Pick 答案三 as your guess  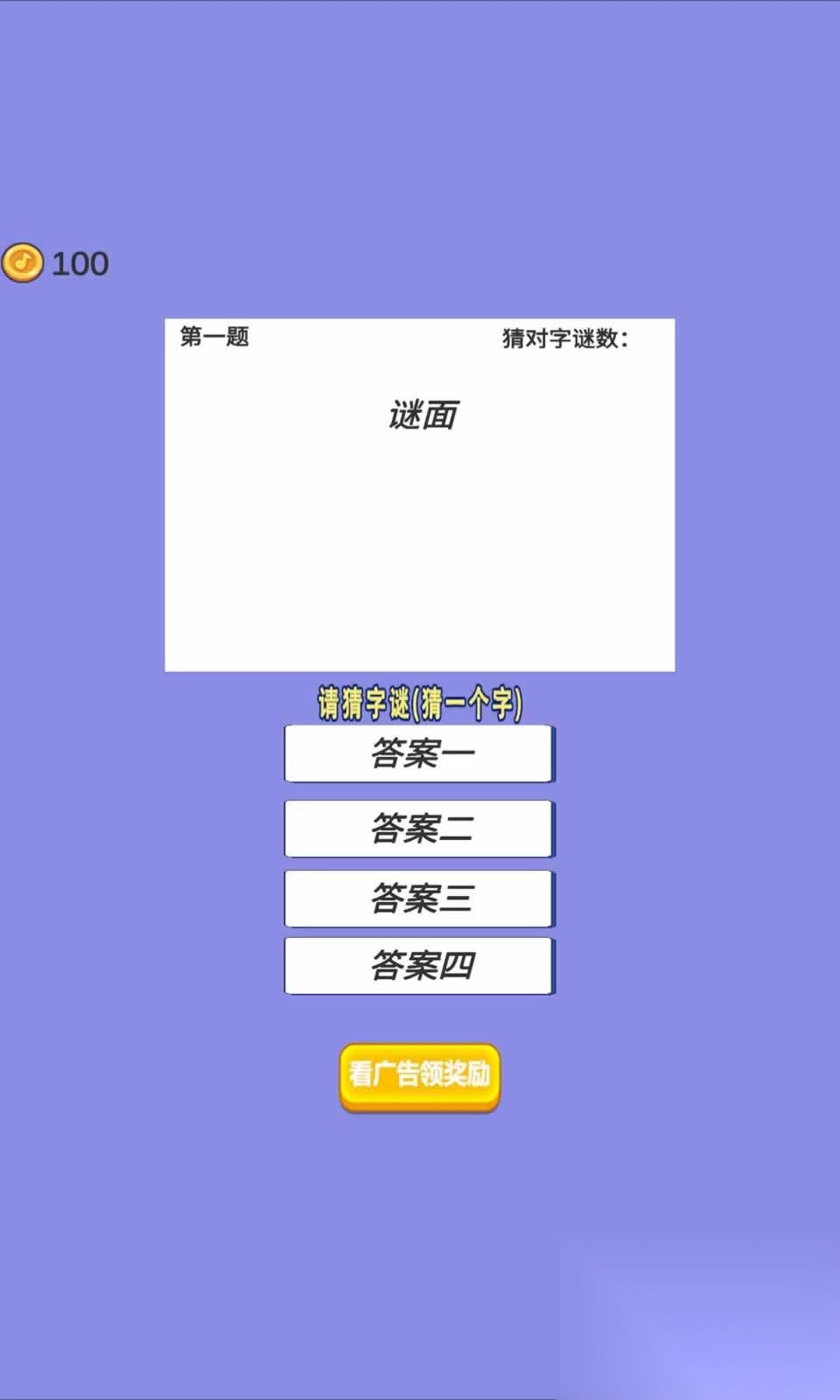420,899
